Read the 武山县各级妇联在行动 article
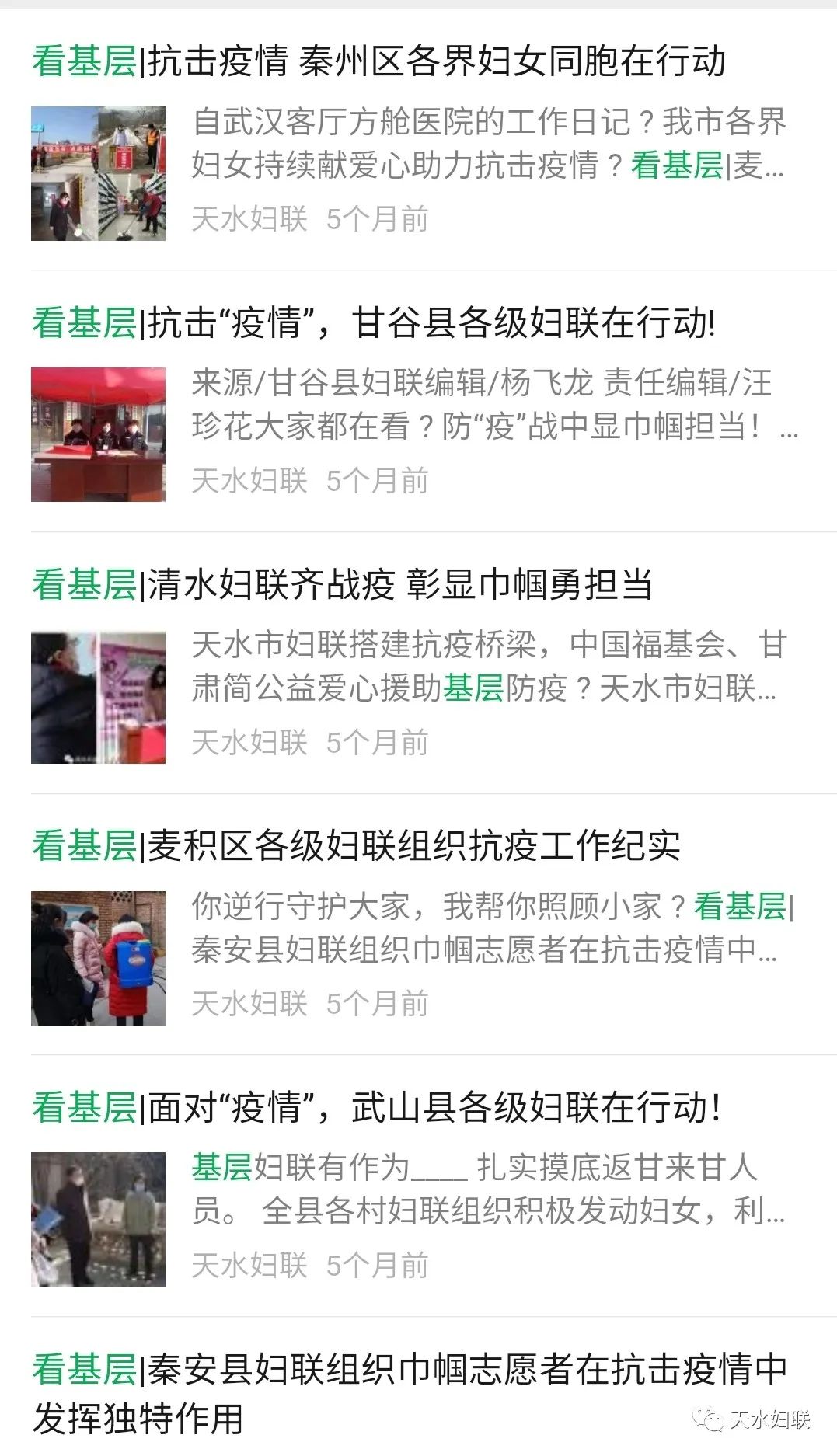This screenshot has height=1456, width=837. pos(376,1108)
